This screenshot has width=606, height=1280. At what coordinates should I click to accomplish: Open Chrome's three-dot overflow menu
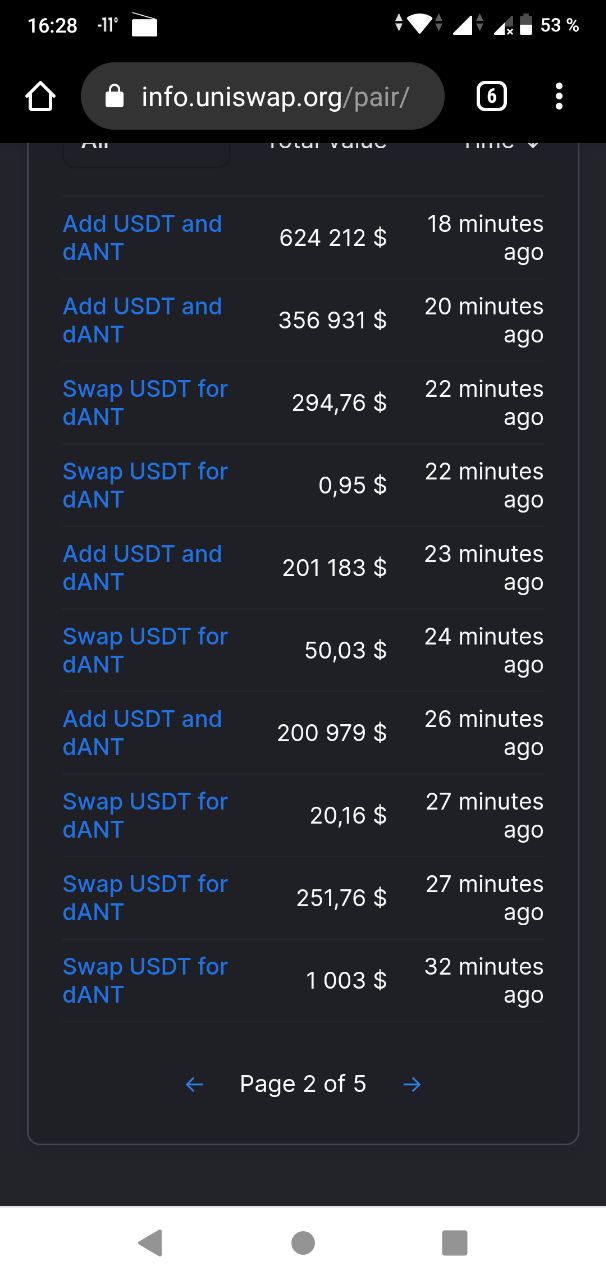(558, 97)
